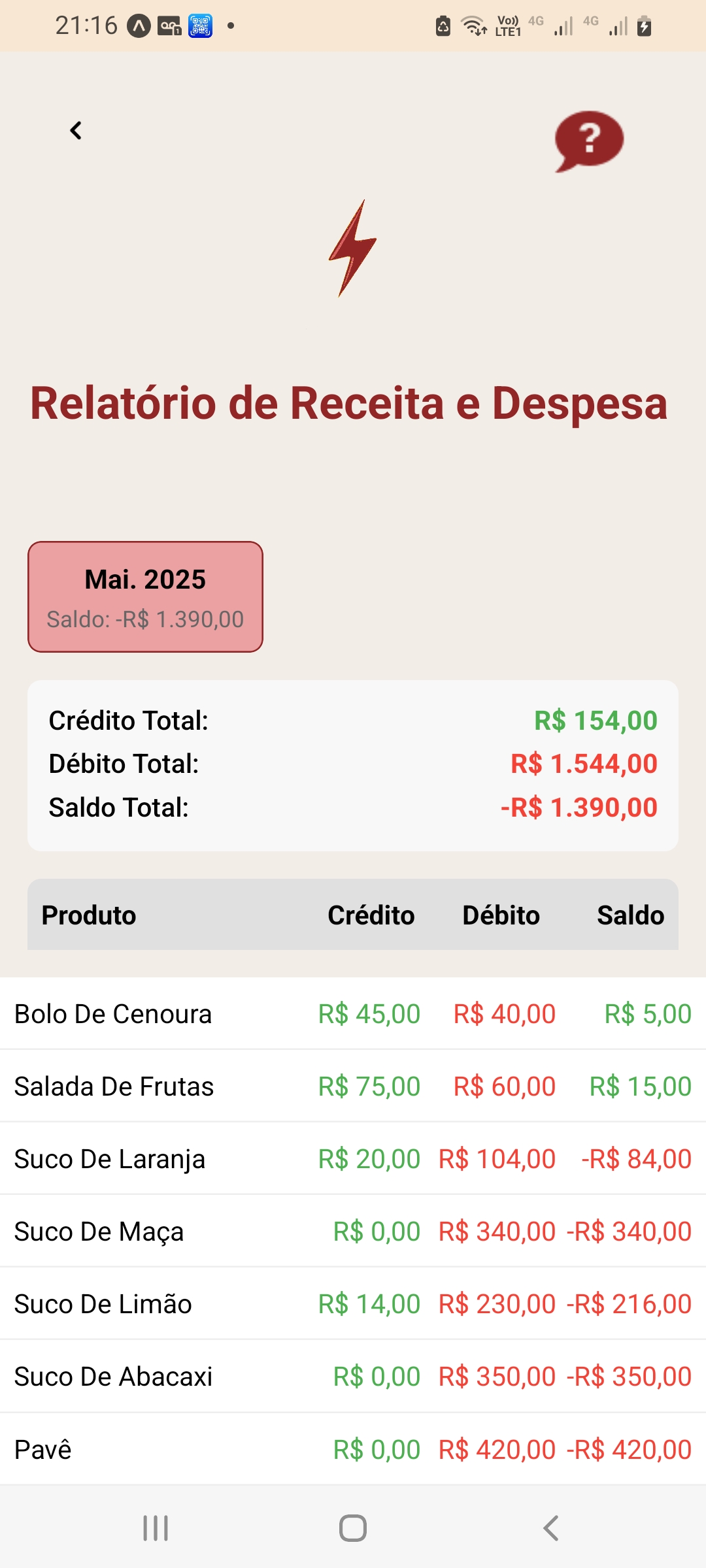
Task: Tap the Produto column header
Action: pos(90,915)
